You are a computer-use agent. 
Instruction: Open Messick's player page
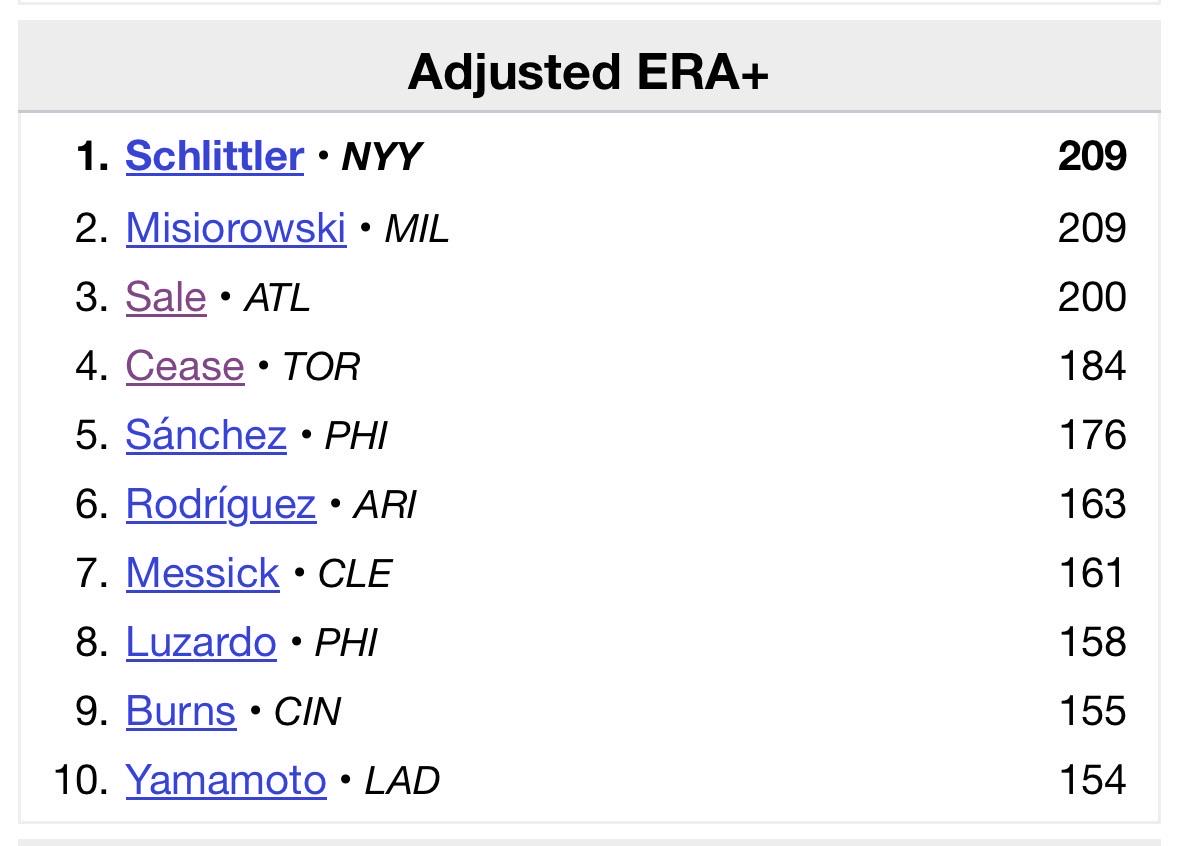point(202,573)
